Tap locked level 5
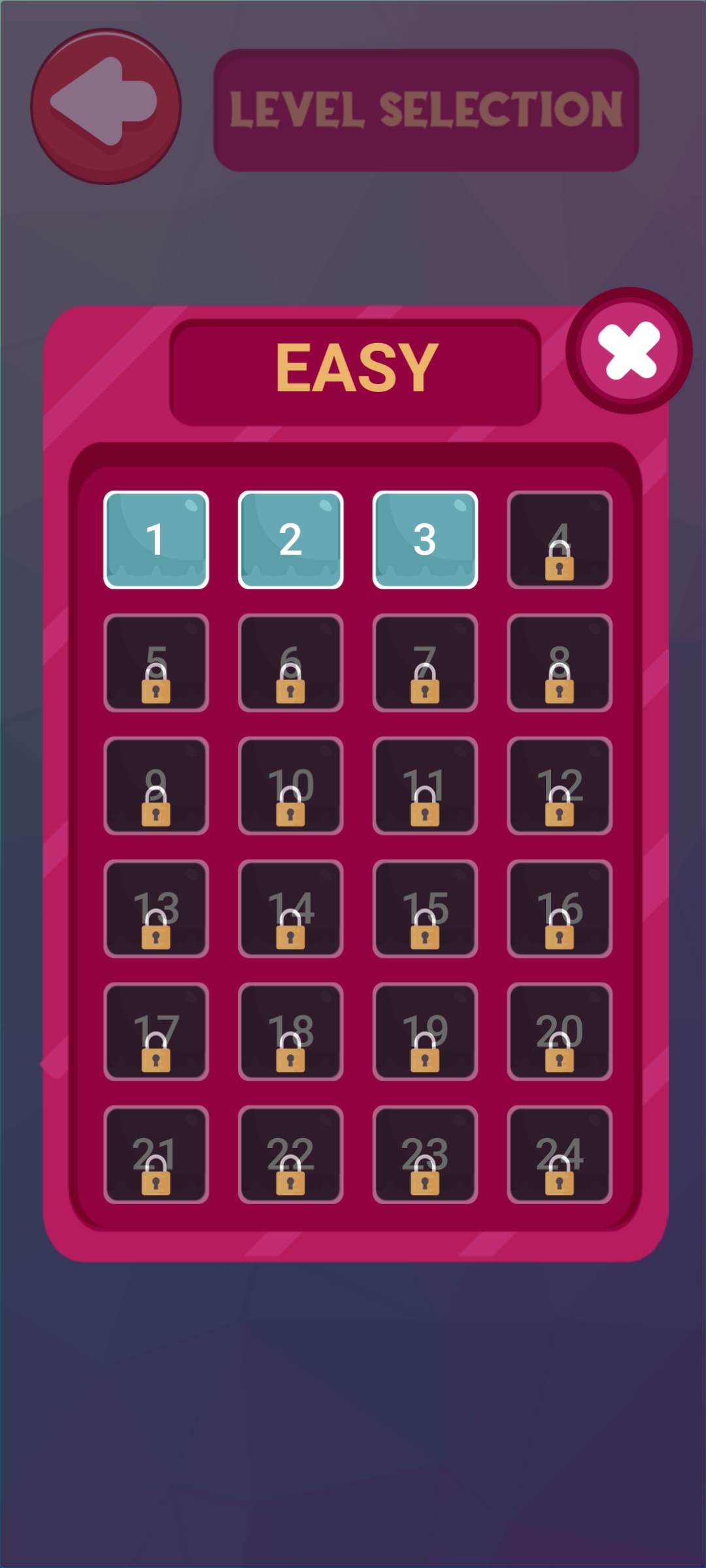Image resolution: width=706 pixels, height=1568 pixels. [x=156, y=662]
